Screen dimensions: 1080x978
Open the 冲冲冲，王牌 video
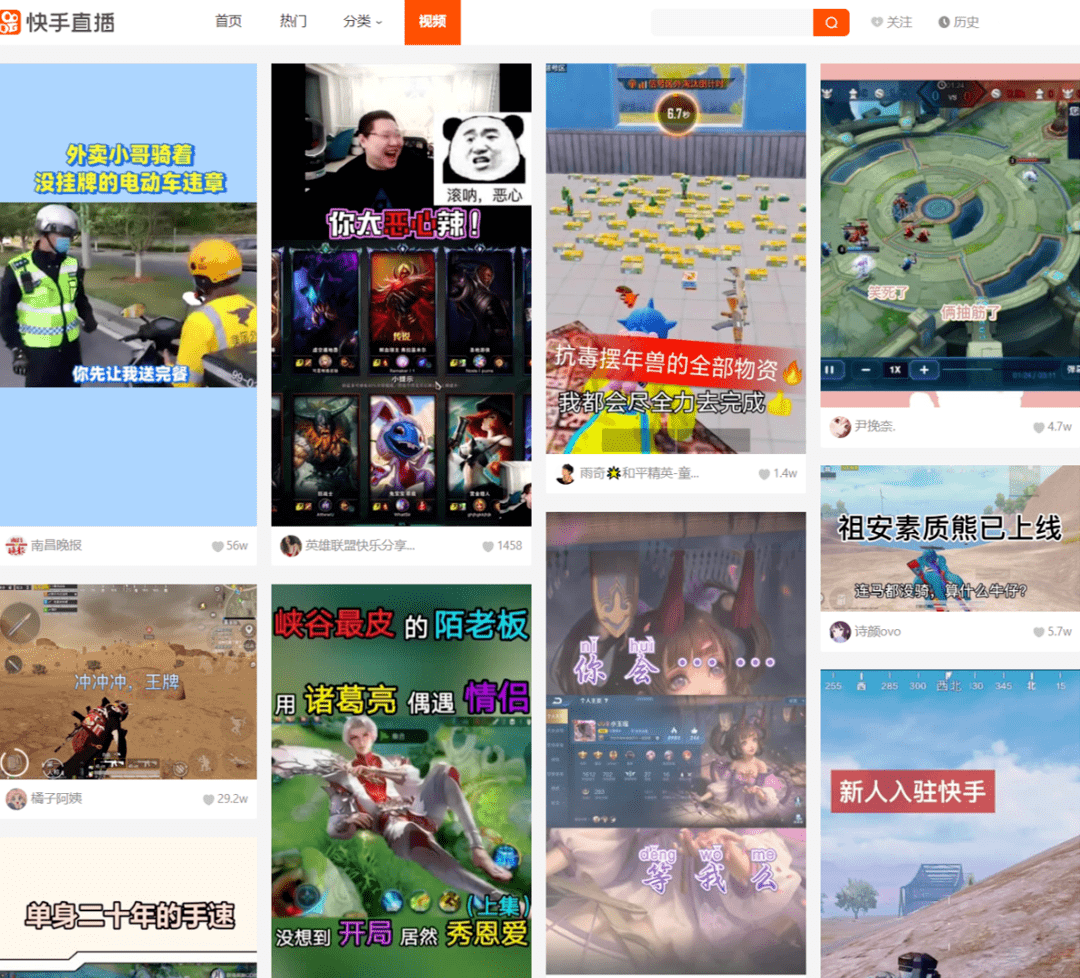[128, 682]
